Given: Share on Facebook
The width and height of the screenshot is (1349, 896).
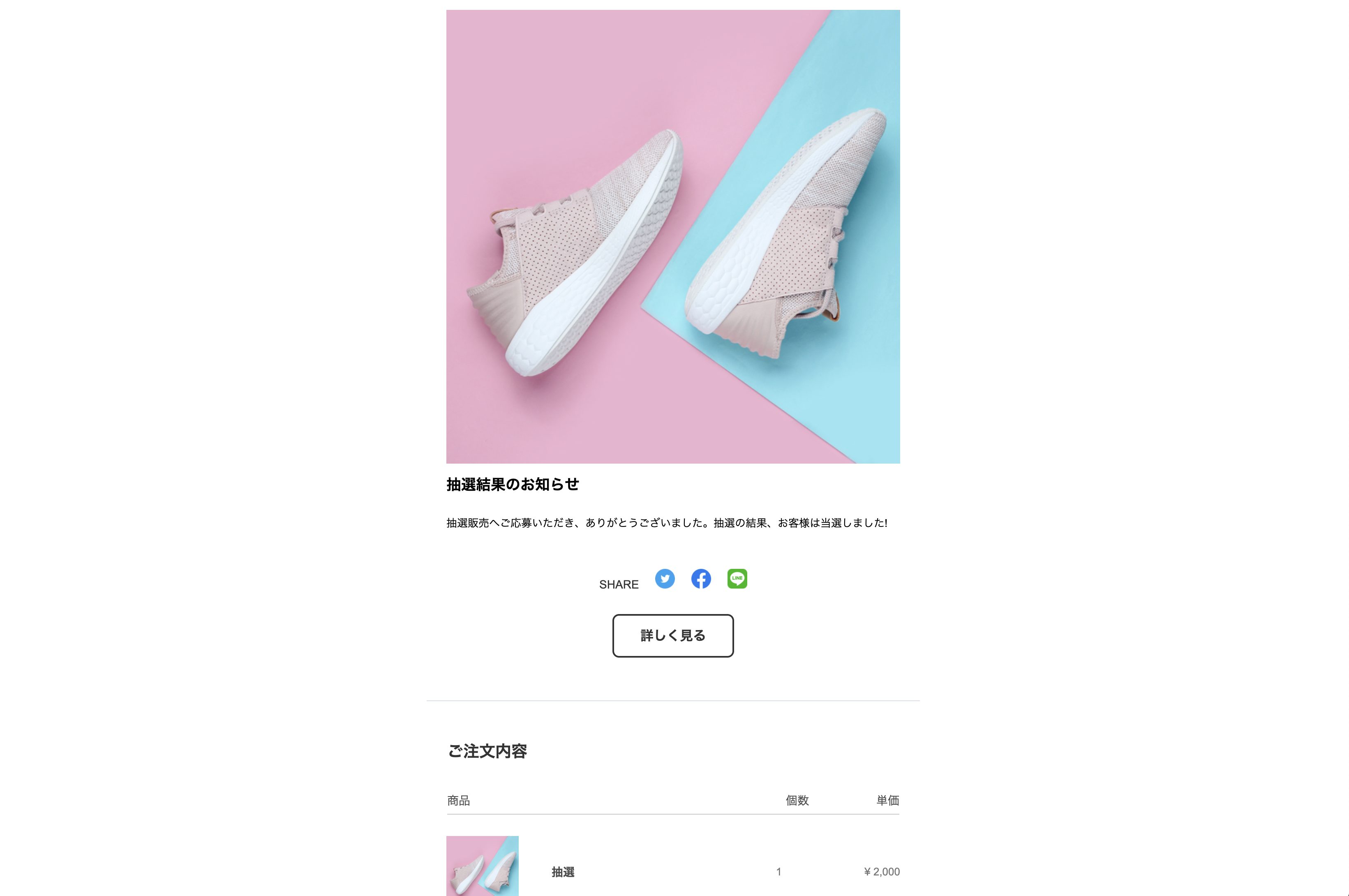Looking at the screenshot, I should 700,578.
